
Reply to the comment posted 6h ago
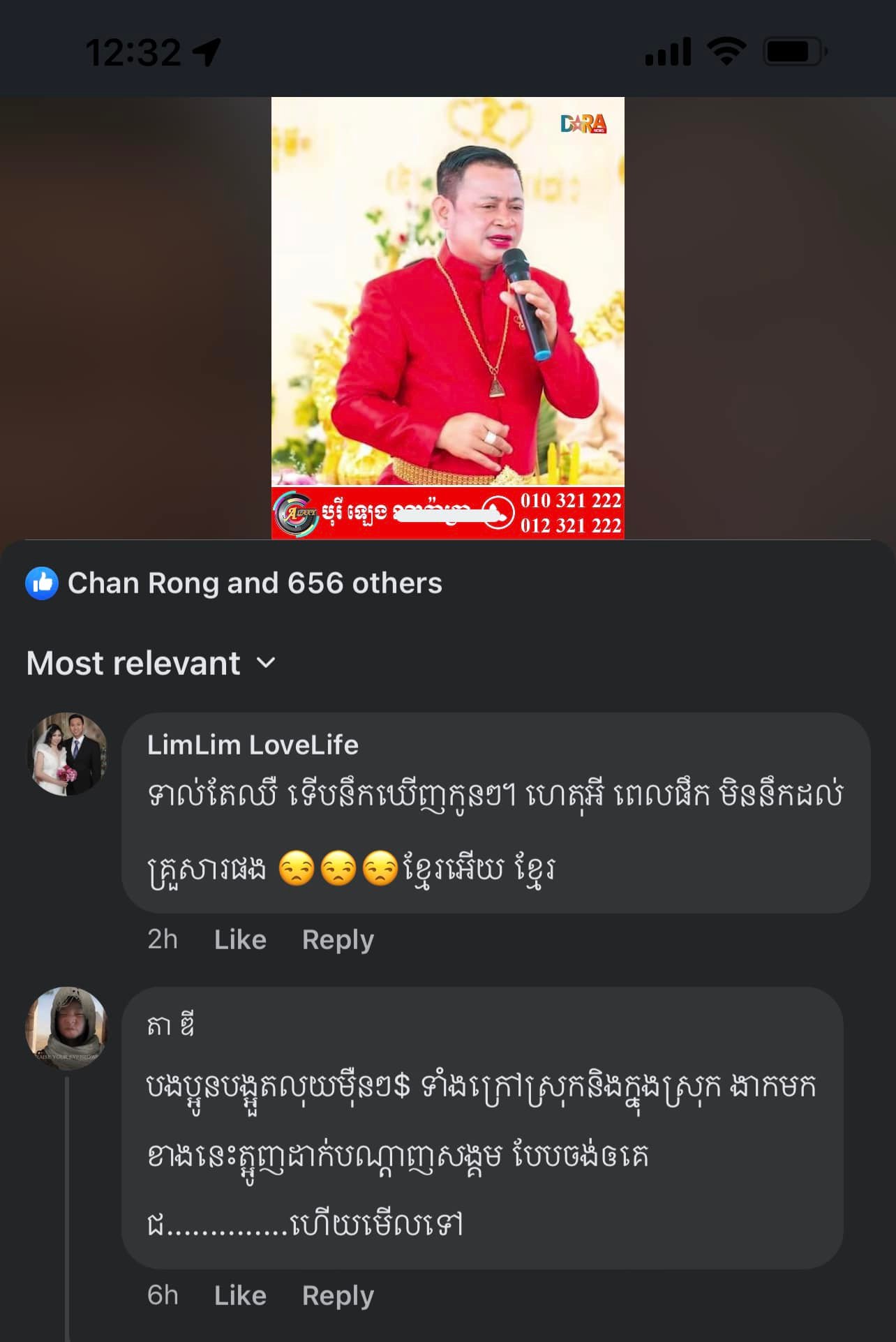pos(338,1296)
